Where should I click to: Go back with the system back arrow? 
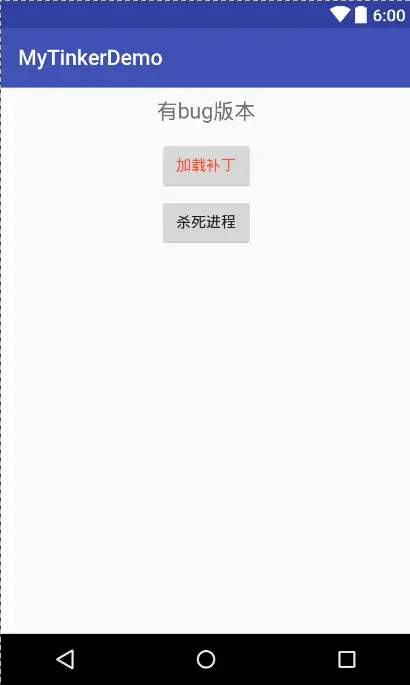pyautogui.click(x=65, y=659)
